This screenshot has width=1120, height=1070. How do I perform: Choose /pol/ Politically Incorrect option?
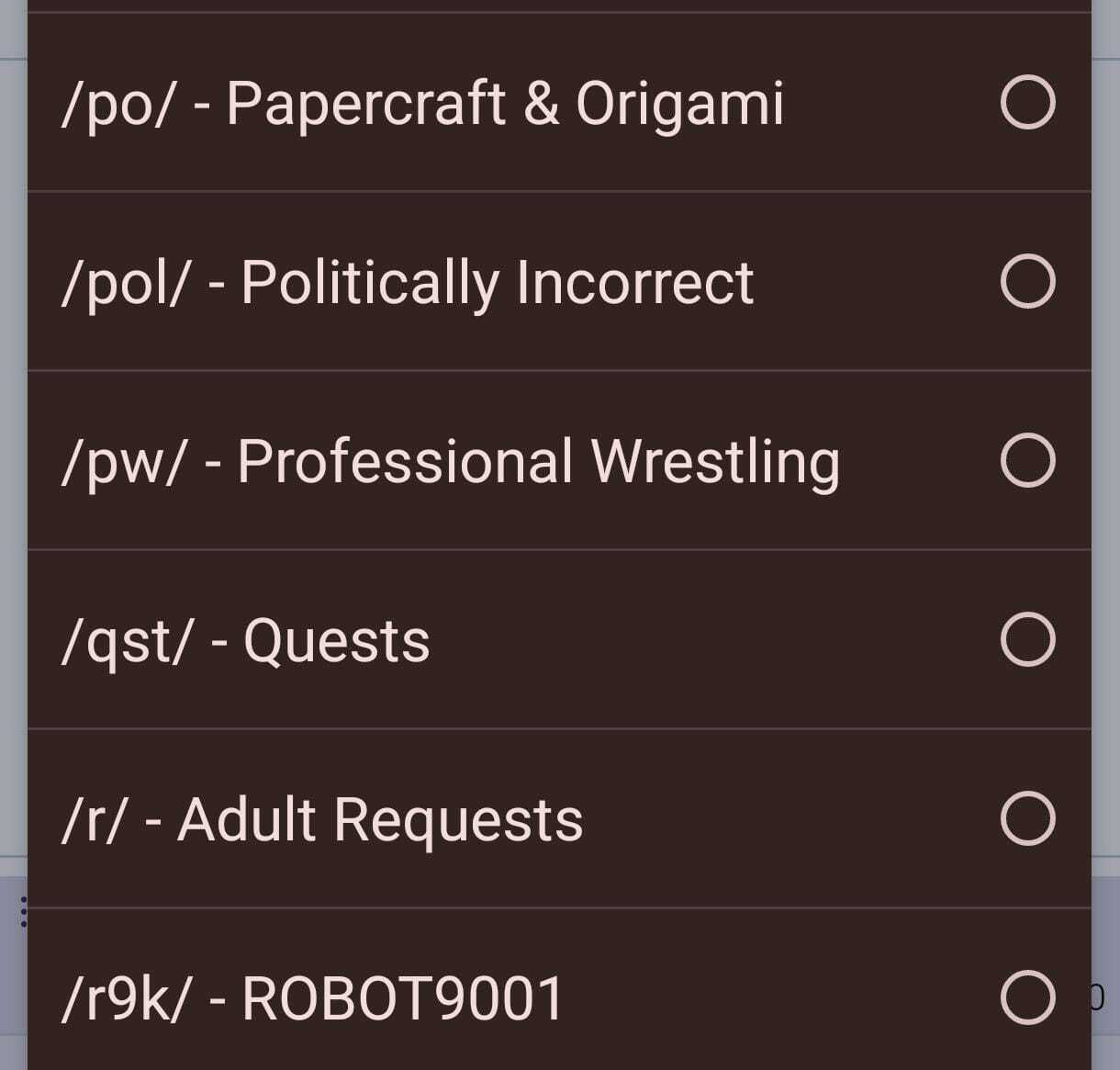point(1027,281)
